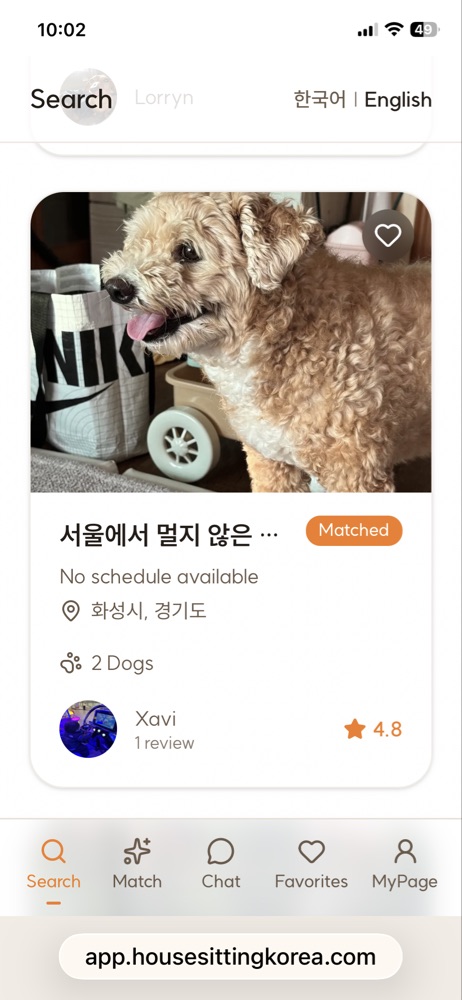
Task: Switch language to English
Action: point(398,99)
